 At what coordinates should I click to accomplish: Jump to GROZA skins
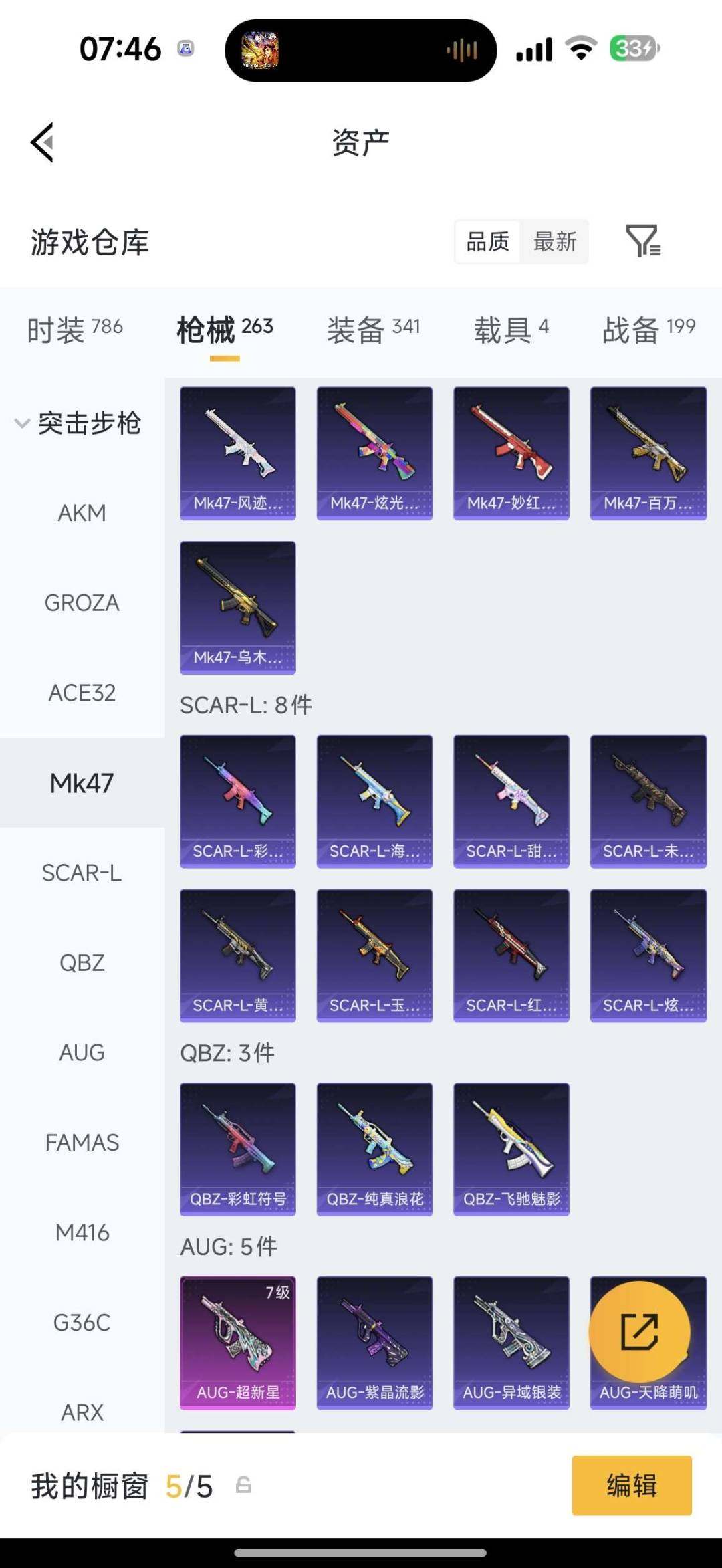tap(82, 603)
